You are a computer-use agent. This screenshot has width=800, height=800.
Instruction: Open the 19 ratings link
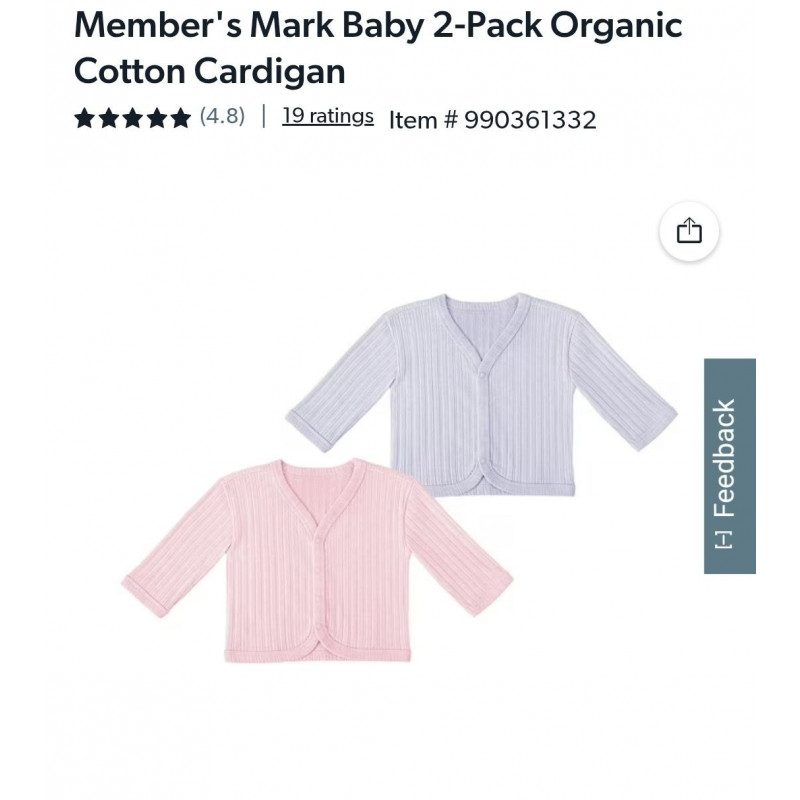click(327, 116)
